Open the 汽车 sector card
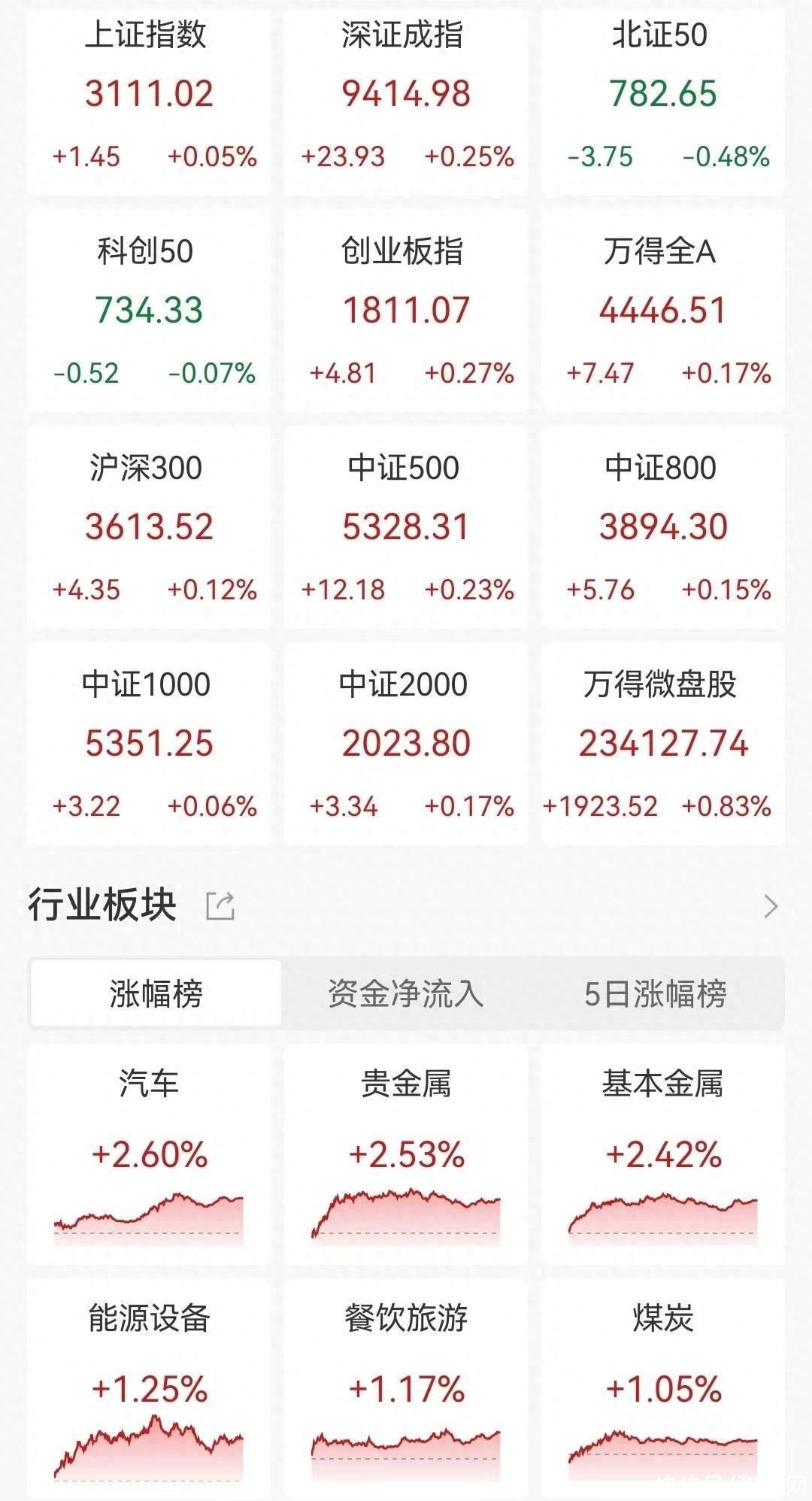 point(148,1154)
